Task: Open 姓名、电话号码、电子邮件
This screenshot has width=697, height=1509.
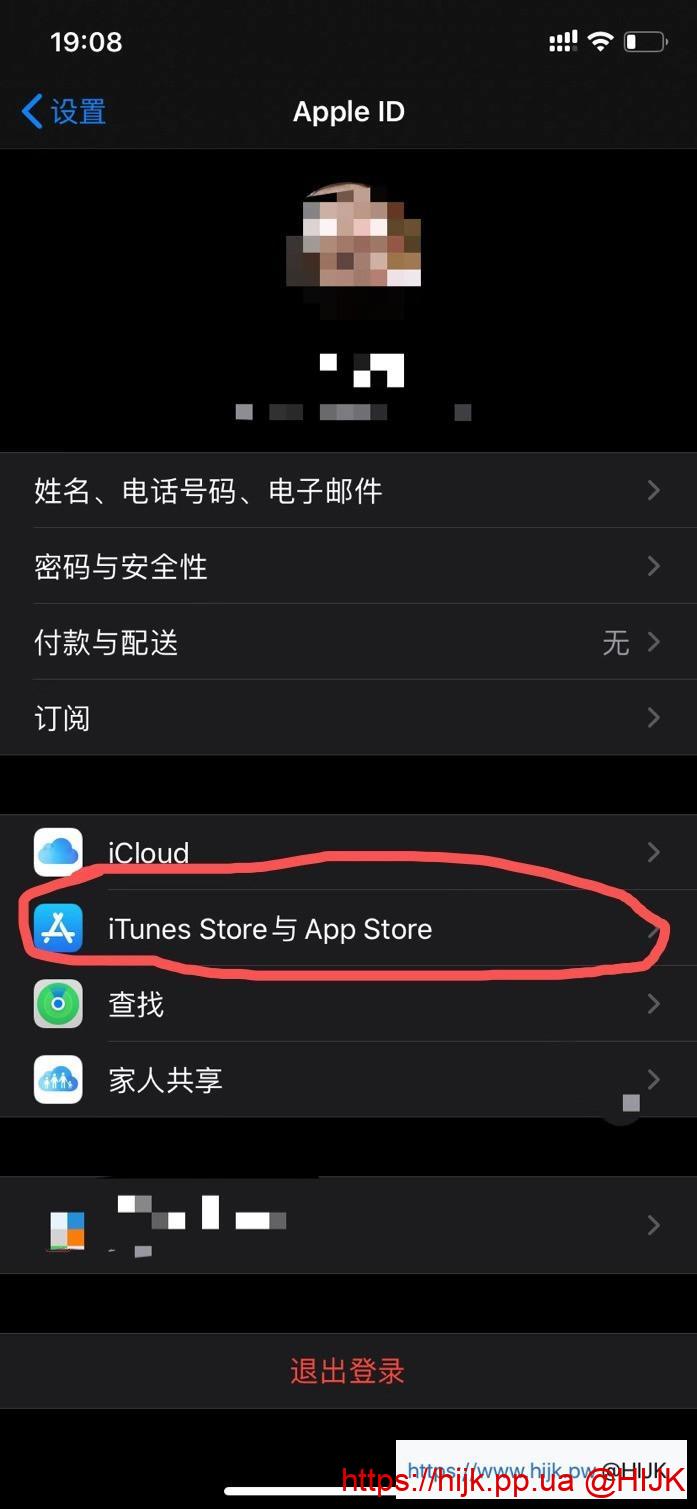Action: click(348, 491)
